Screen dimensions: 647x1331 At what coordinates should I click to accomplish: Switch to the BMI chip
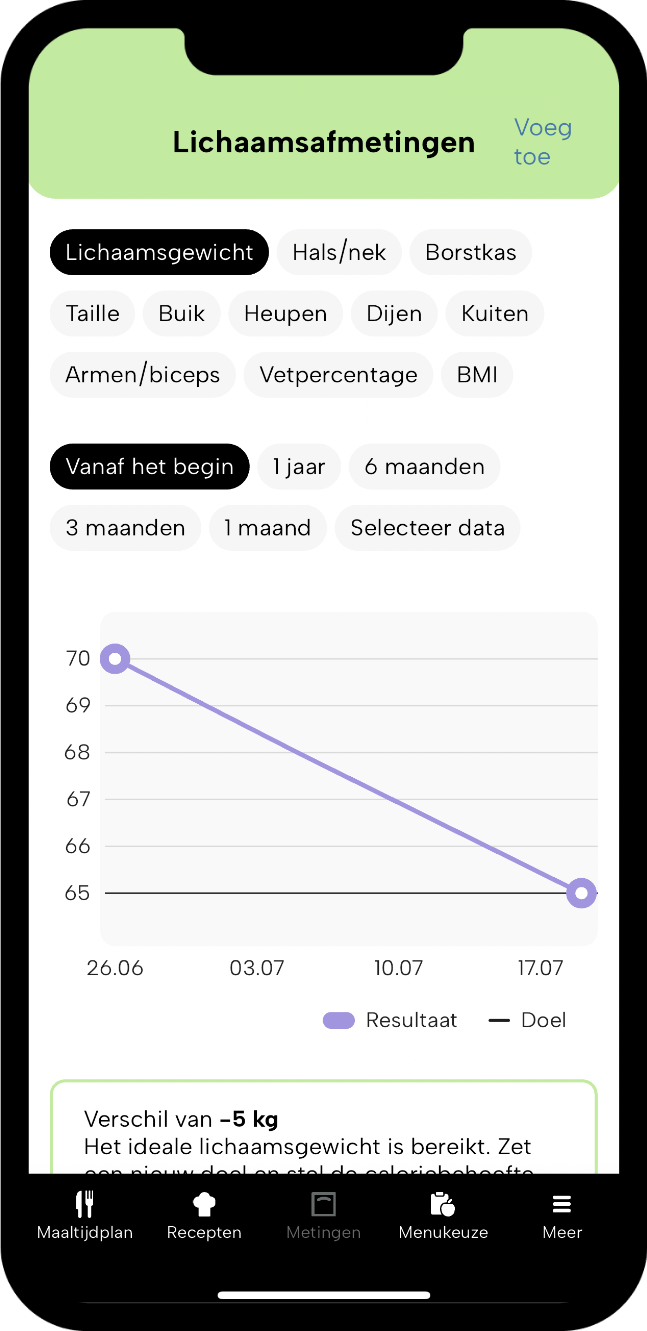(477, 375)
